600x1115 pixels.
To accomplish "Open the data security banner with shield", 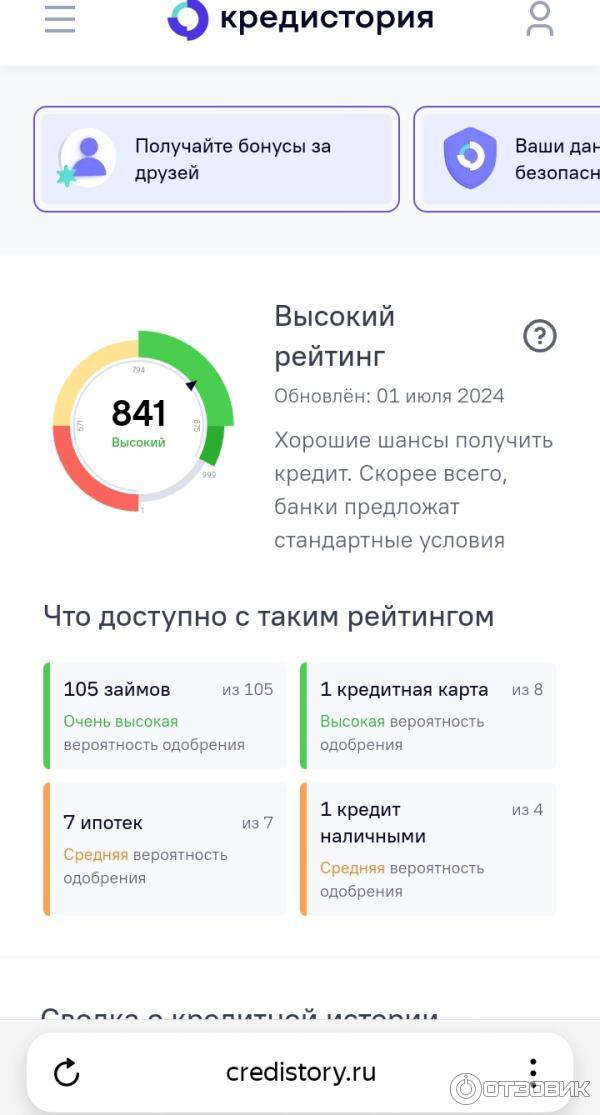I will point(510,160).
